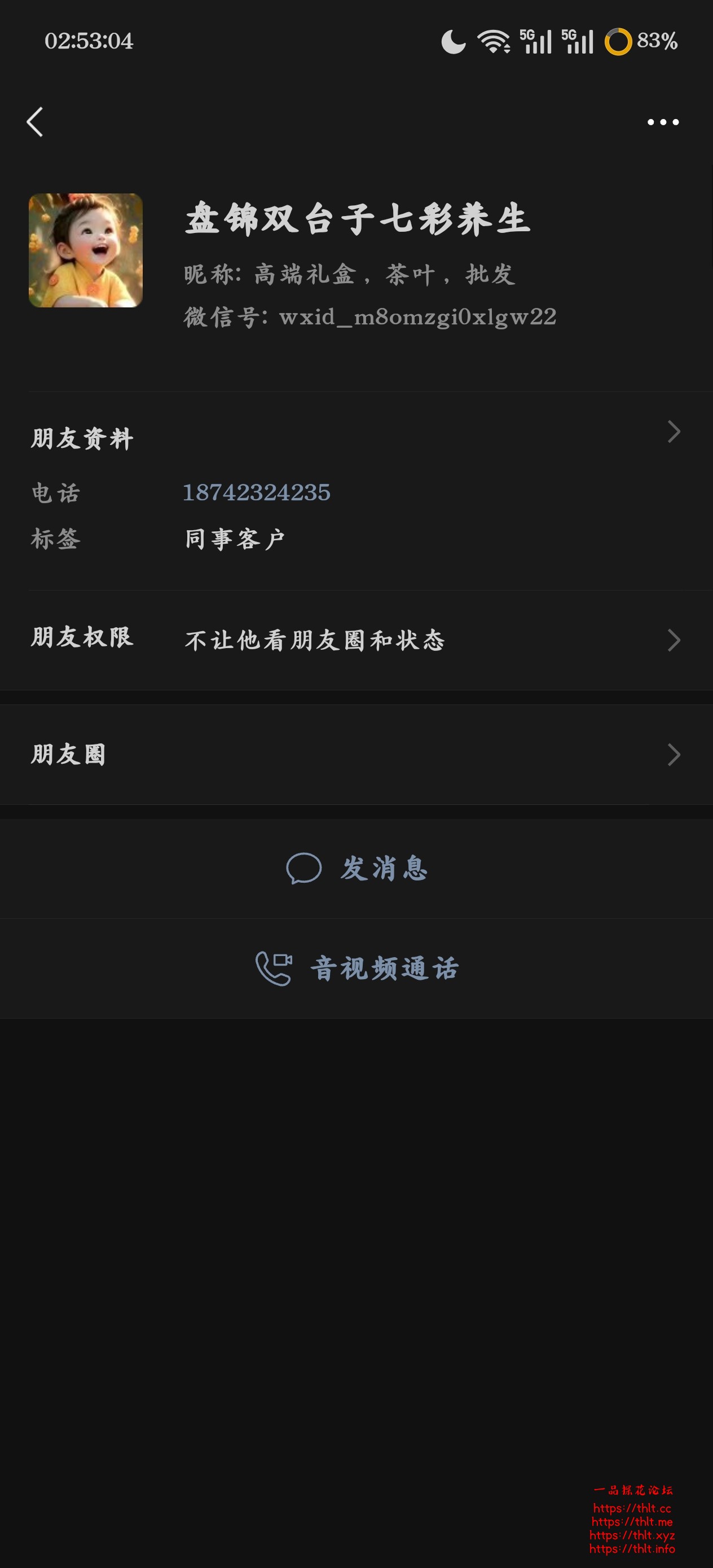Image resolution: width=713 pixels, height=1568 pixels.
Task: Tap the contact's avatar photo
Action: 85,252
